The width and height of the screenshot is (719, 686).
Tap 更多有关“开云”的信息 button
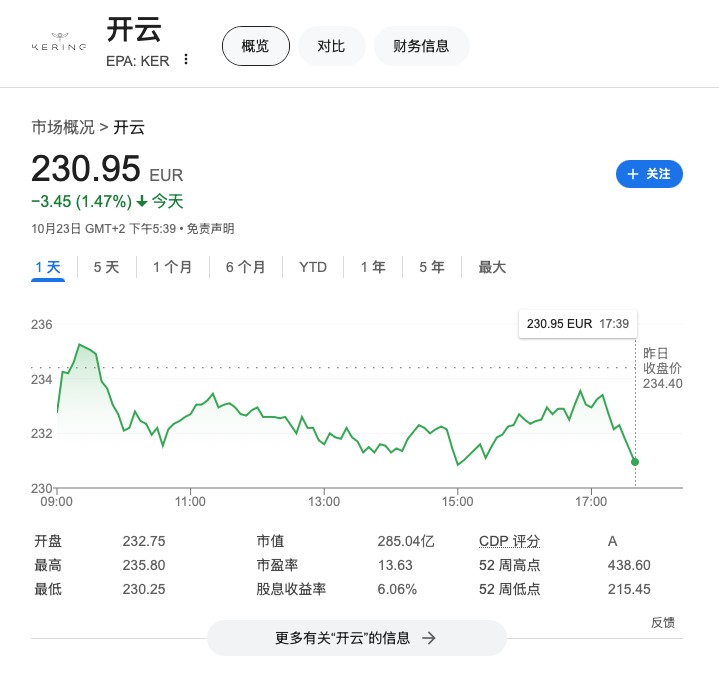click(x=356, y=637)
